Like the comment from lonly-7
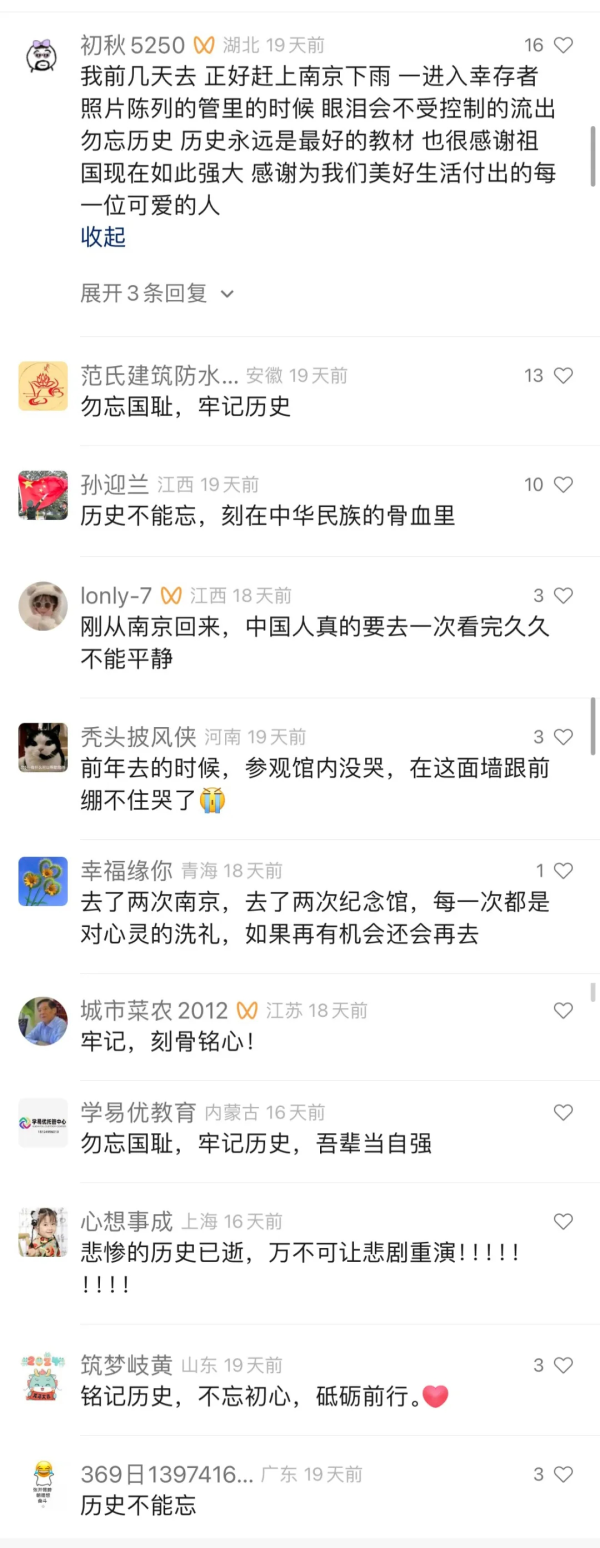 coord(563,595)
